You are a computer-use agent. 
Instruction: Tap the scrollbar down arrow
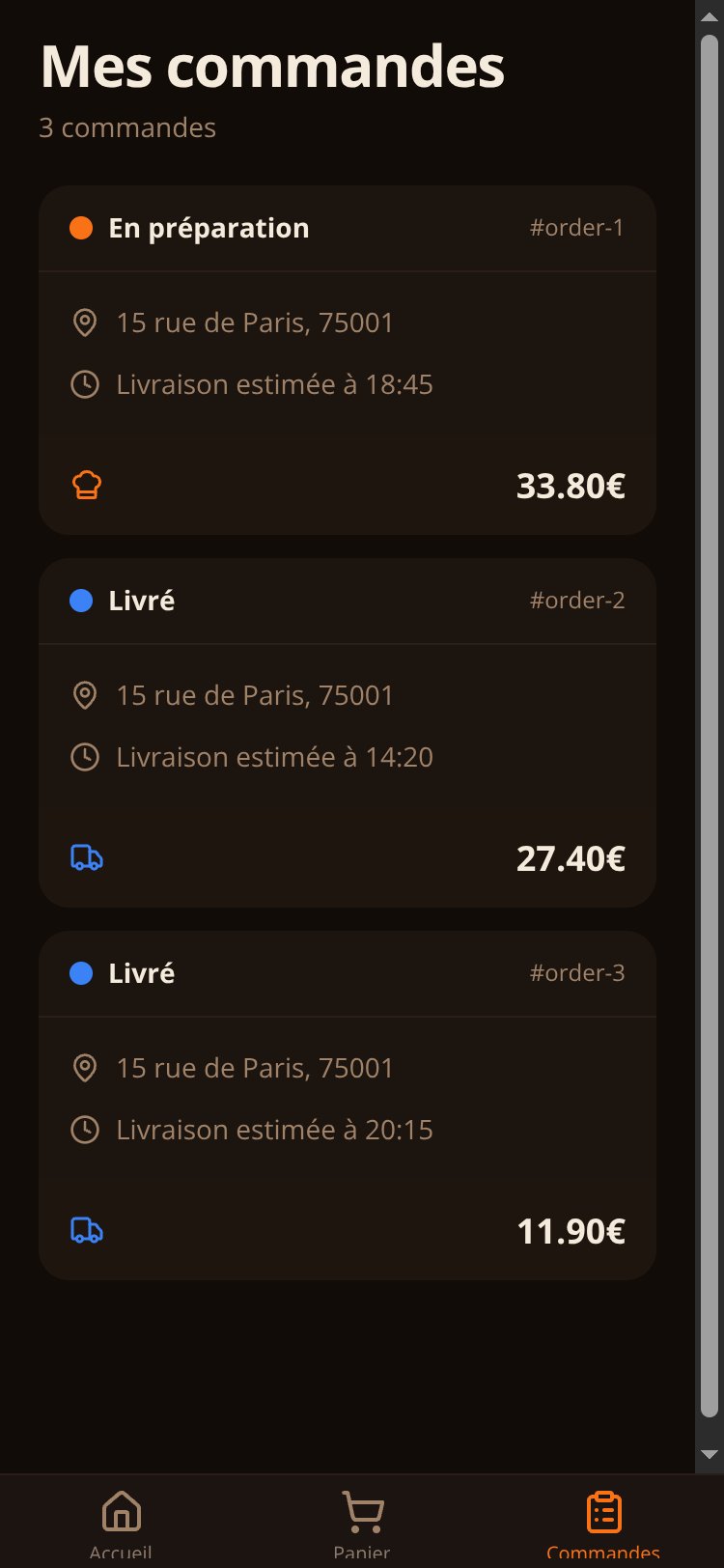coord(710,1454)
